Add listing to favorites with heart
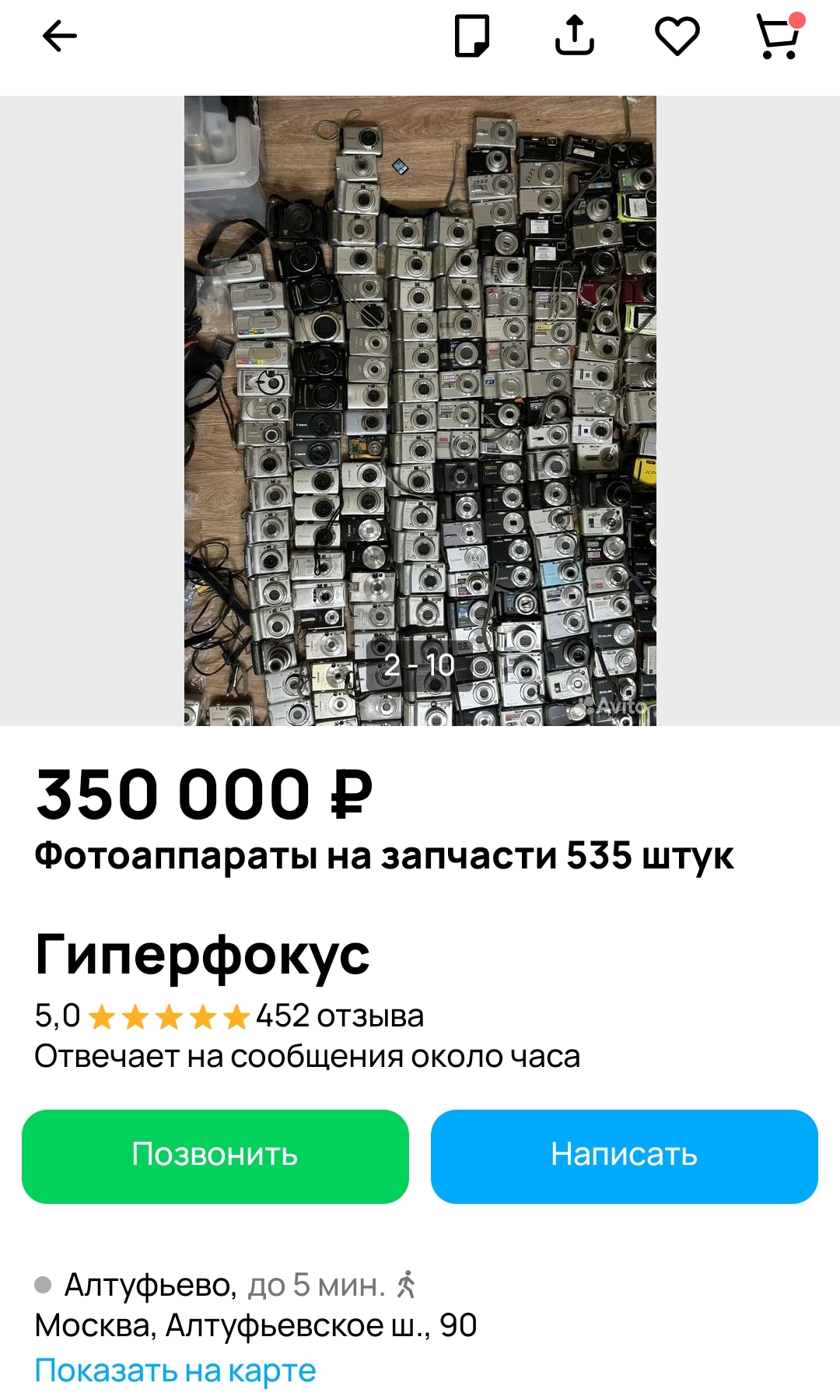This screenshot has height=1400, width=840. point(677,36)
